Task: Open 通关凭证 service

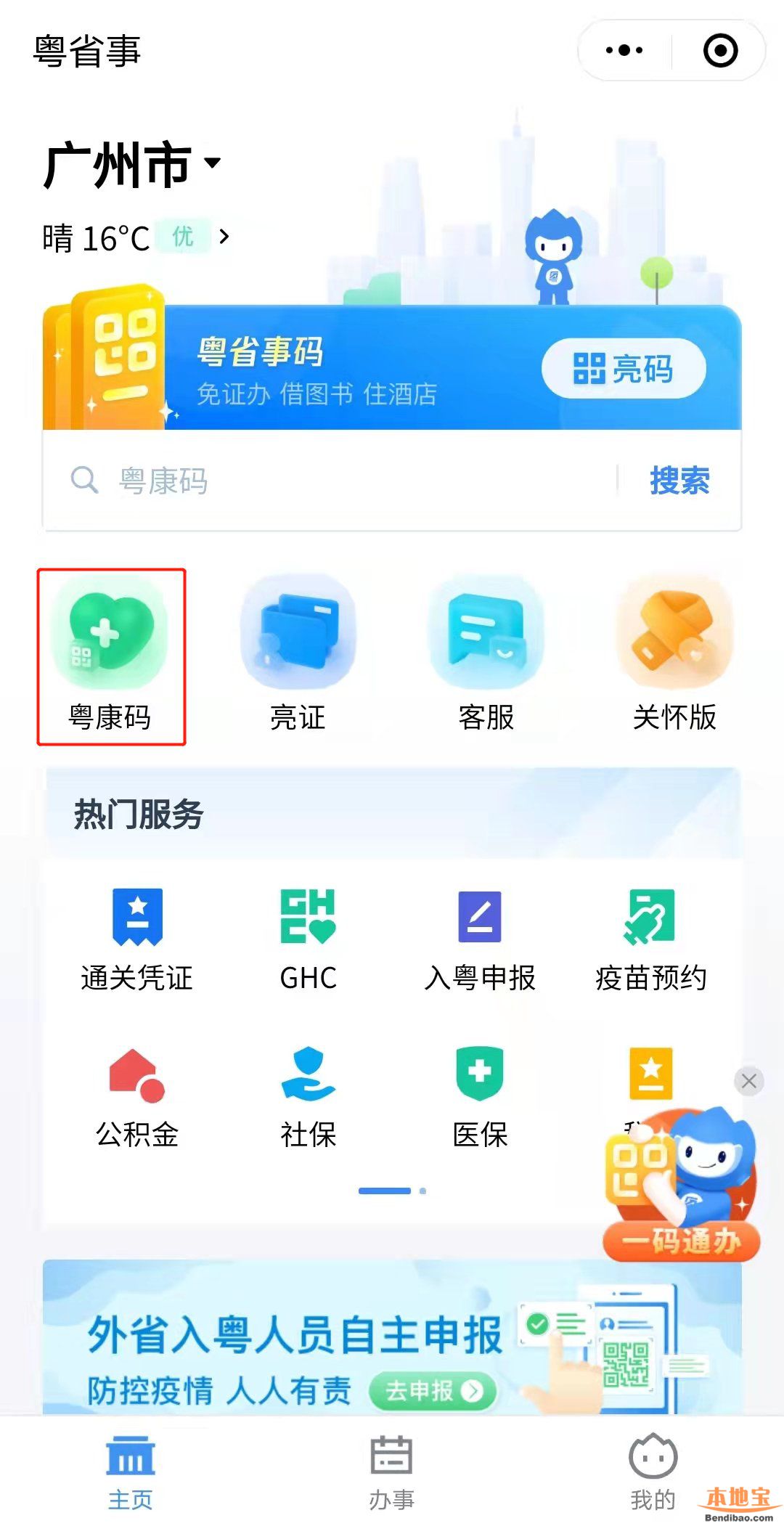Action: [x=137, y=939]
